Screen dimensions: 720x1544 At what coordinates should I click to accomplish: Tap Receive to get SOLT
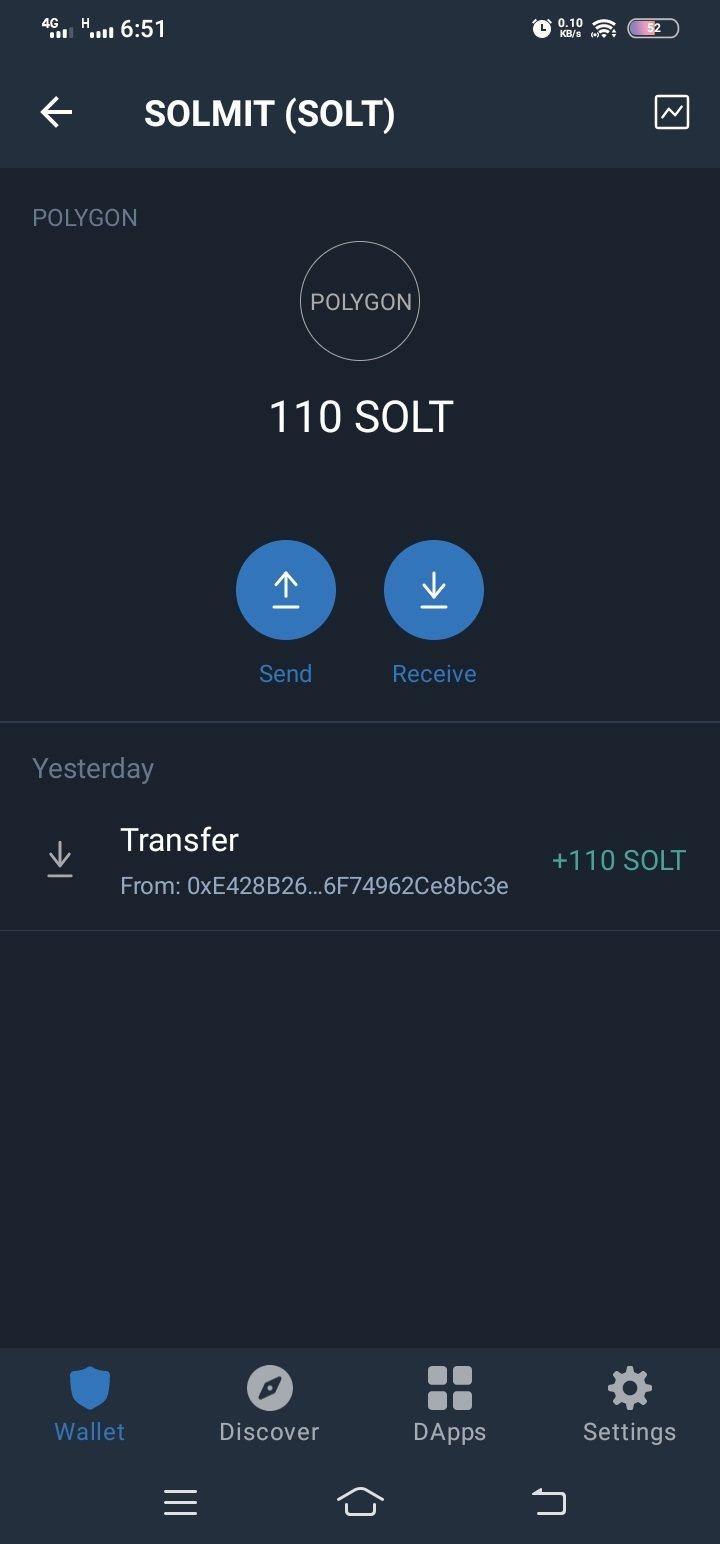click(434, 590)
